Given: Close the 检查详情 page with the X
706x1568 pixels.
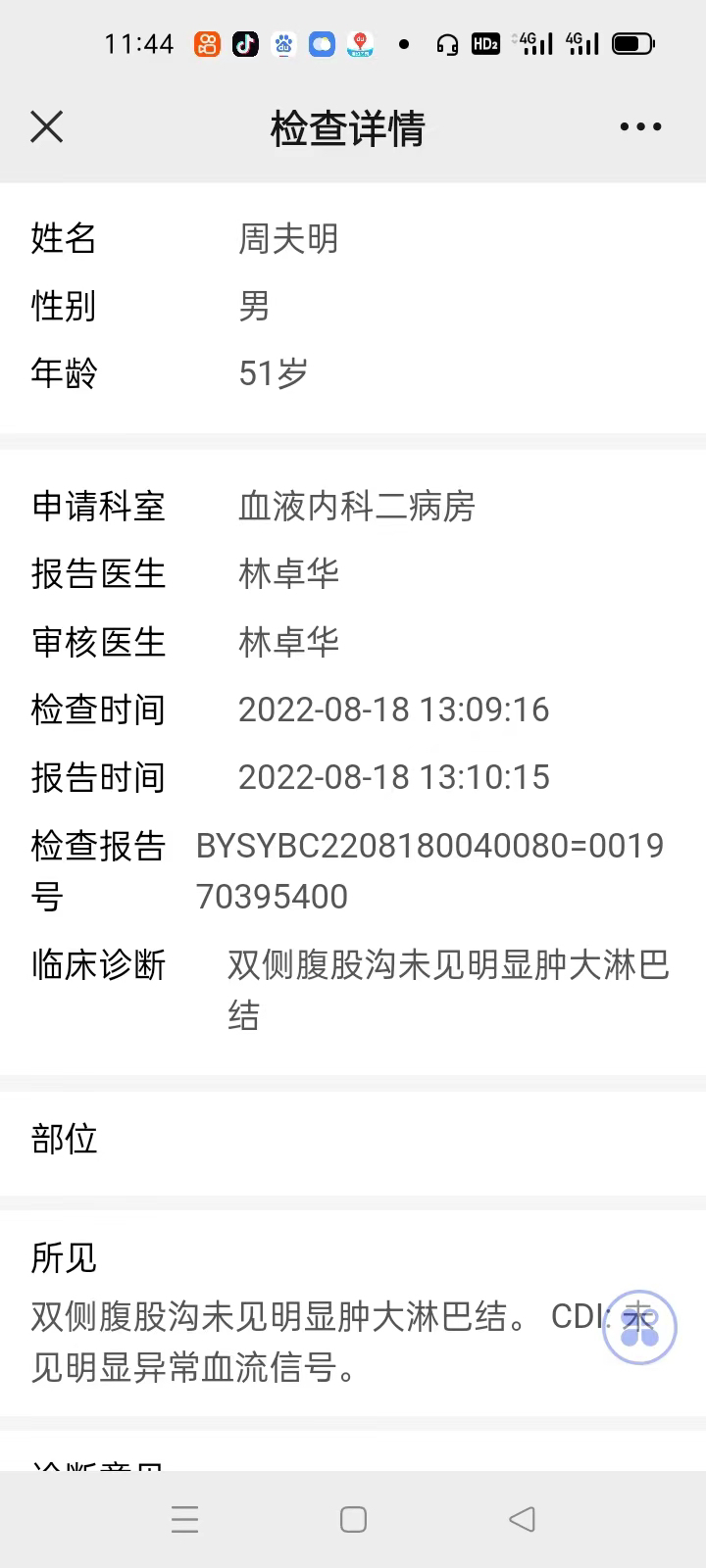Looking at the screenshot, I should pyautogui.click(x=46, y=127).
